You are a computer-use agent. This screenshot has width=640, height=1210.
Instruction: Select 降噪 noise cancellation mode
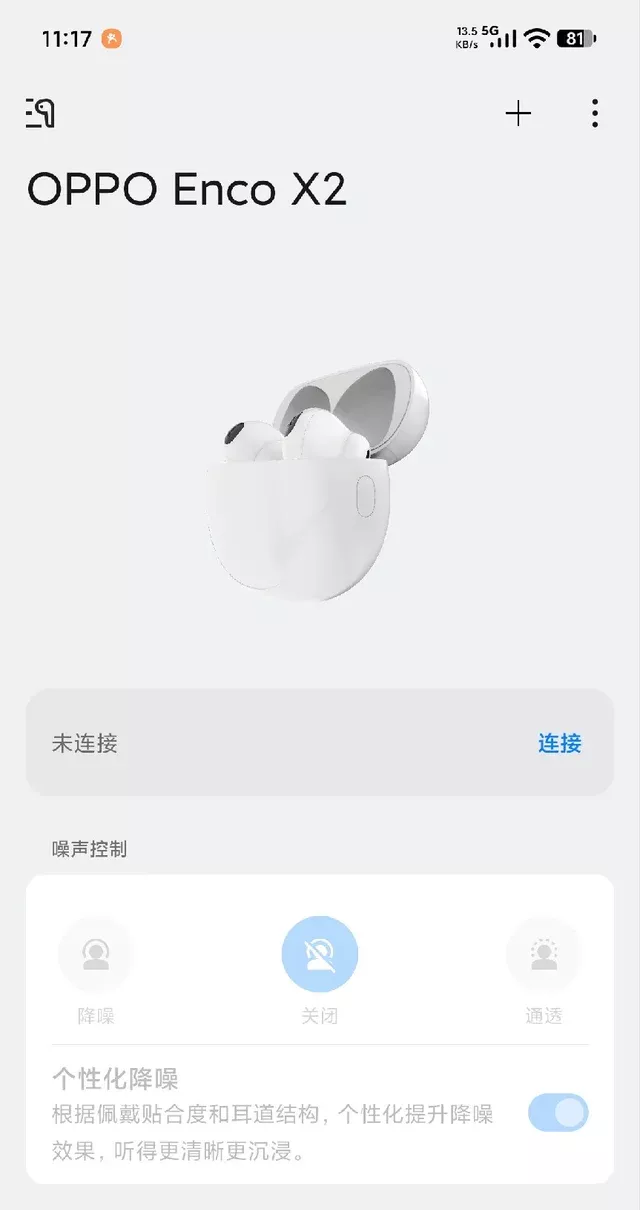point(96,955)
